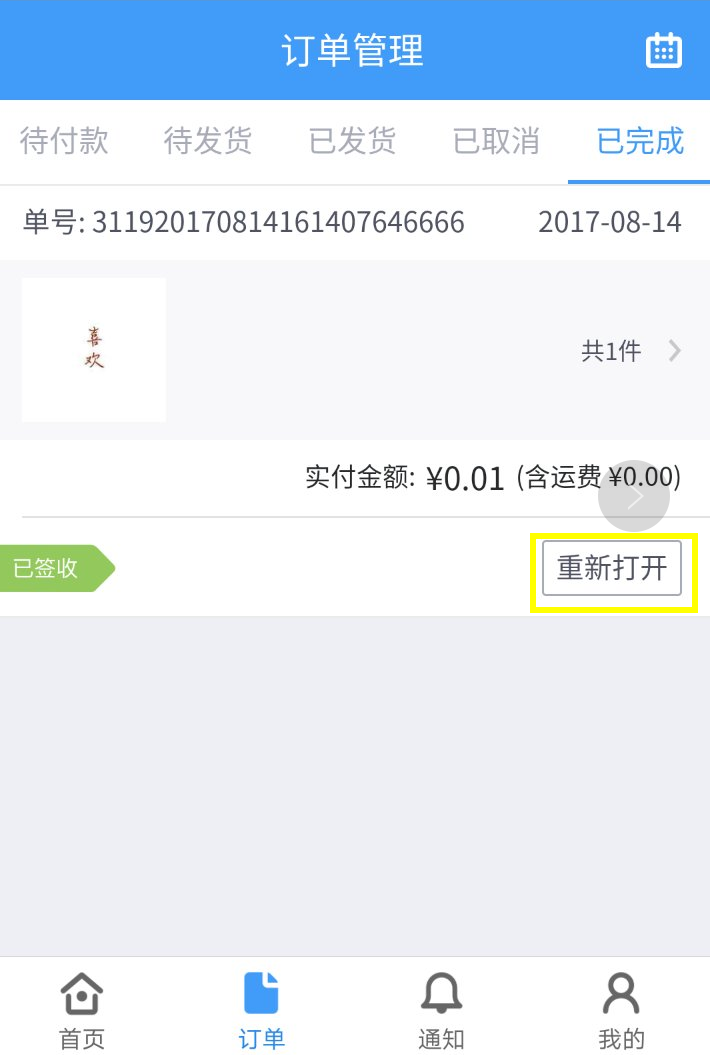Select the 已完成 tab

point(640,141)
